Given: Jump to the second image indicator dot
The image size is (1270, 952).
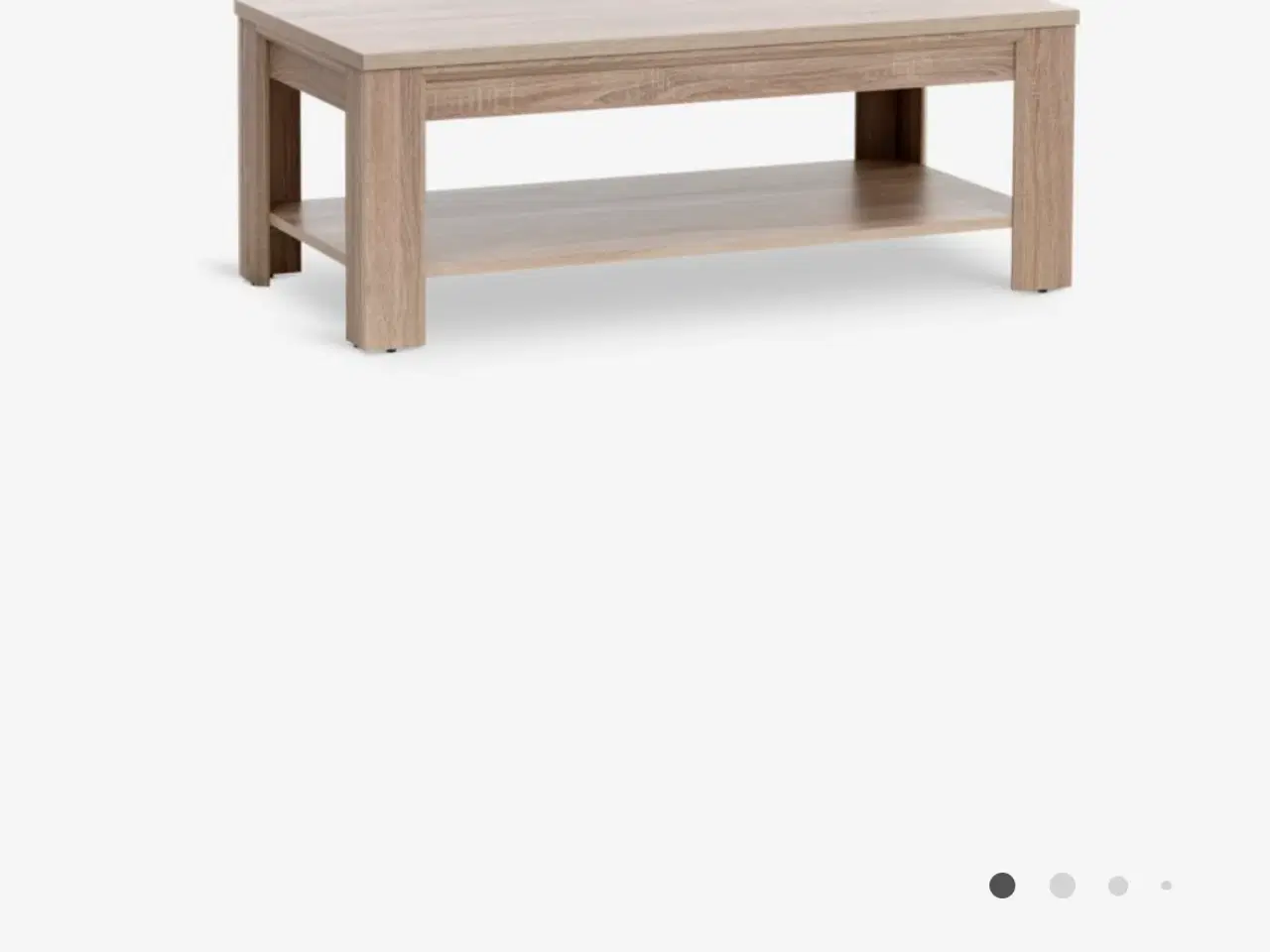Looking at the screenshot, I should 1063,886.
